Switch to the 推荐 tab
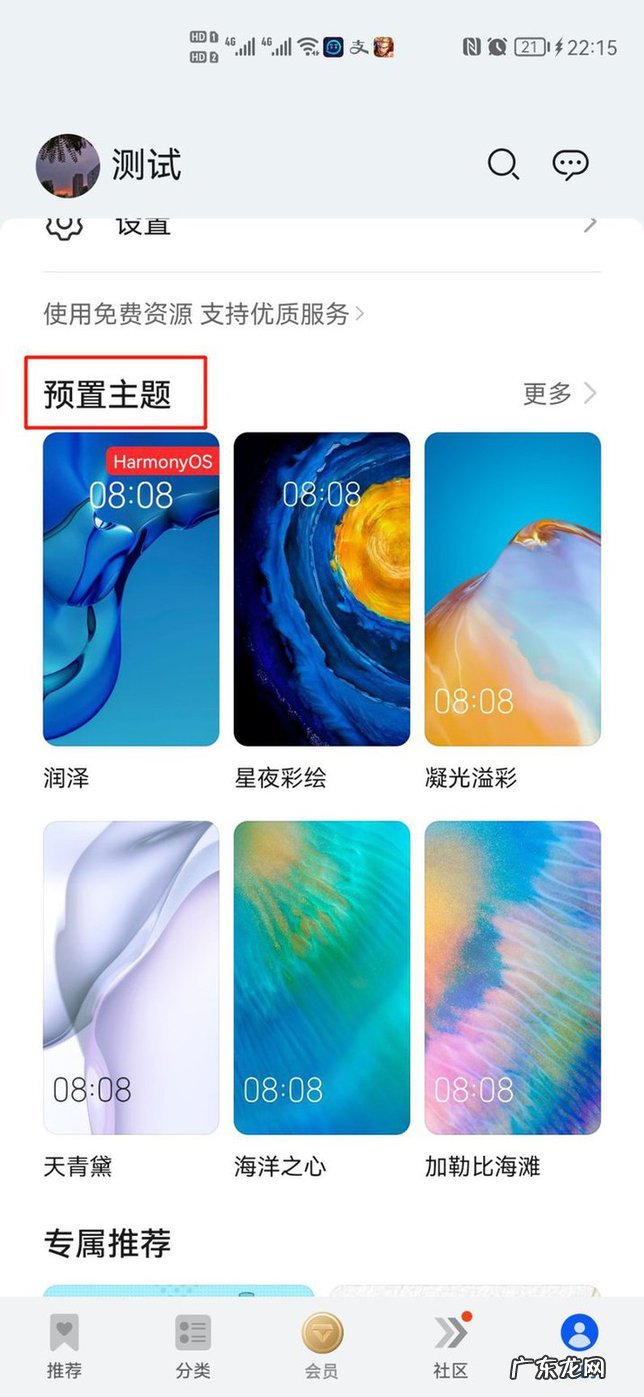This screenshot has height=1397, width=644. tap(64, 1346)
